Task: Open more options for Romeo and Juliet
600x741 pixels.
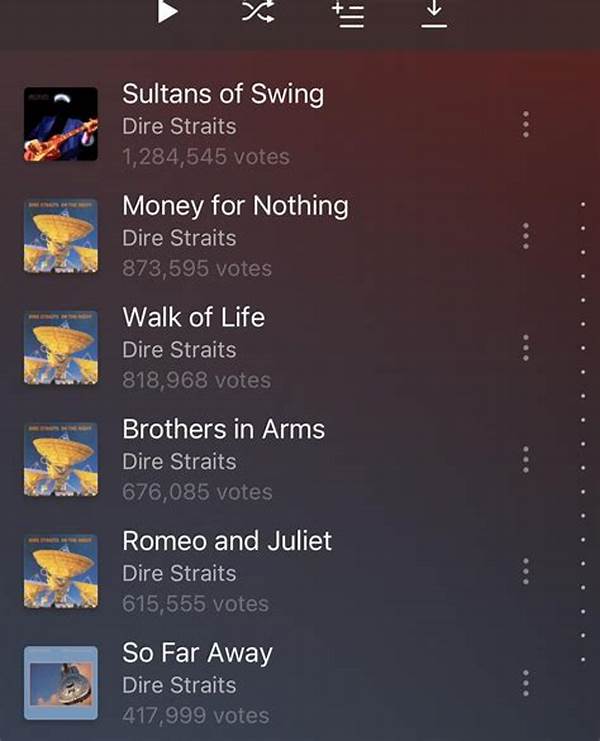Action: (x=525, y=571)
